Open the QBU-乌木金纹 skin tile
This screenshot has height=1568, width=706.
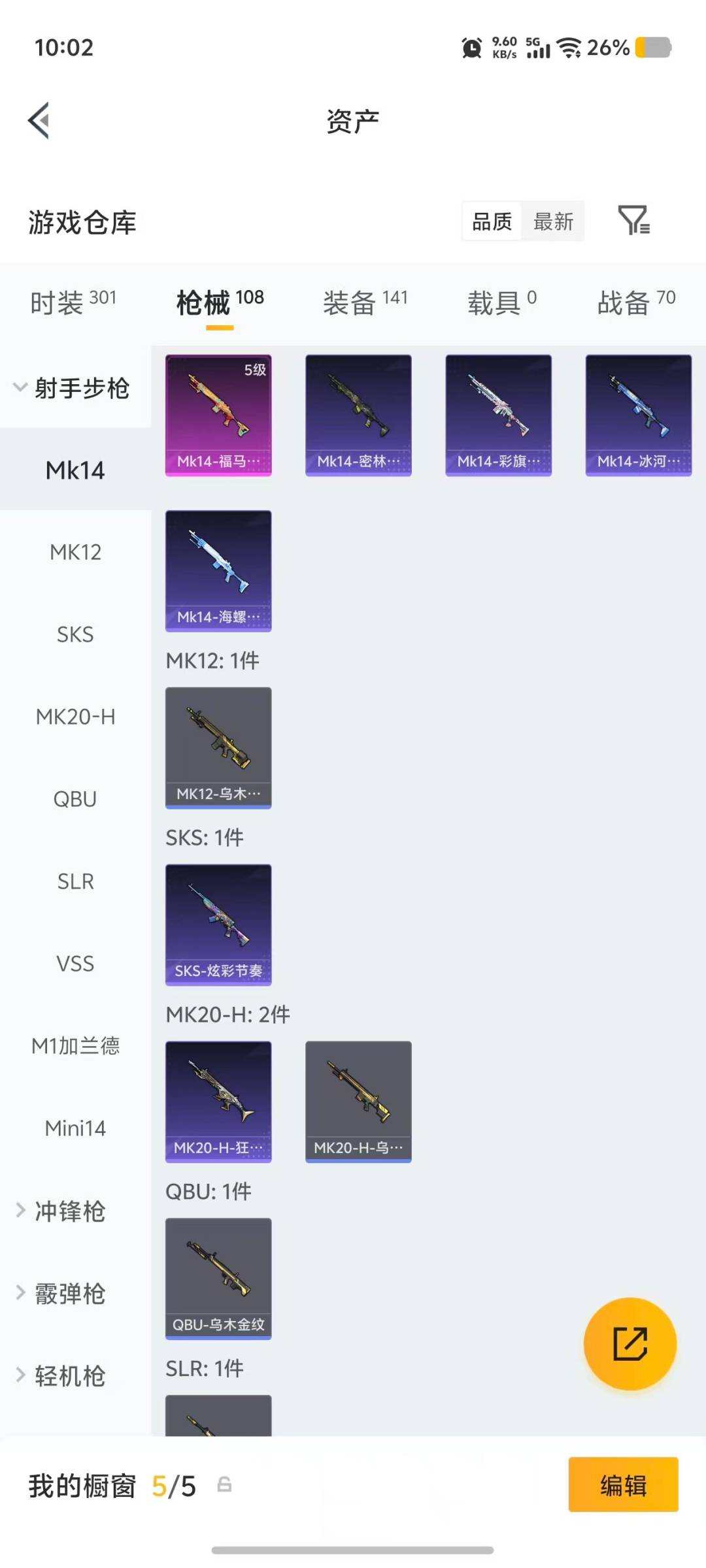pos(218,1279)
